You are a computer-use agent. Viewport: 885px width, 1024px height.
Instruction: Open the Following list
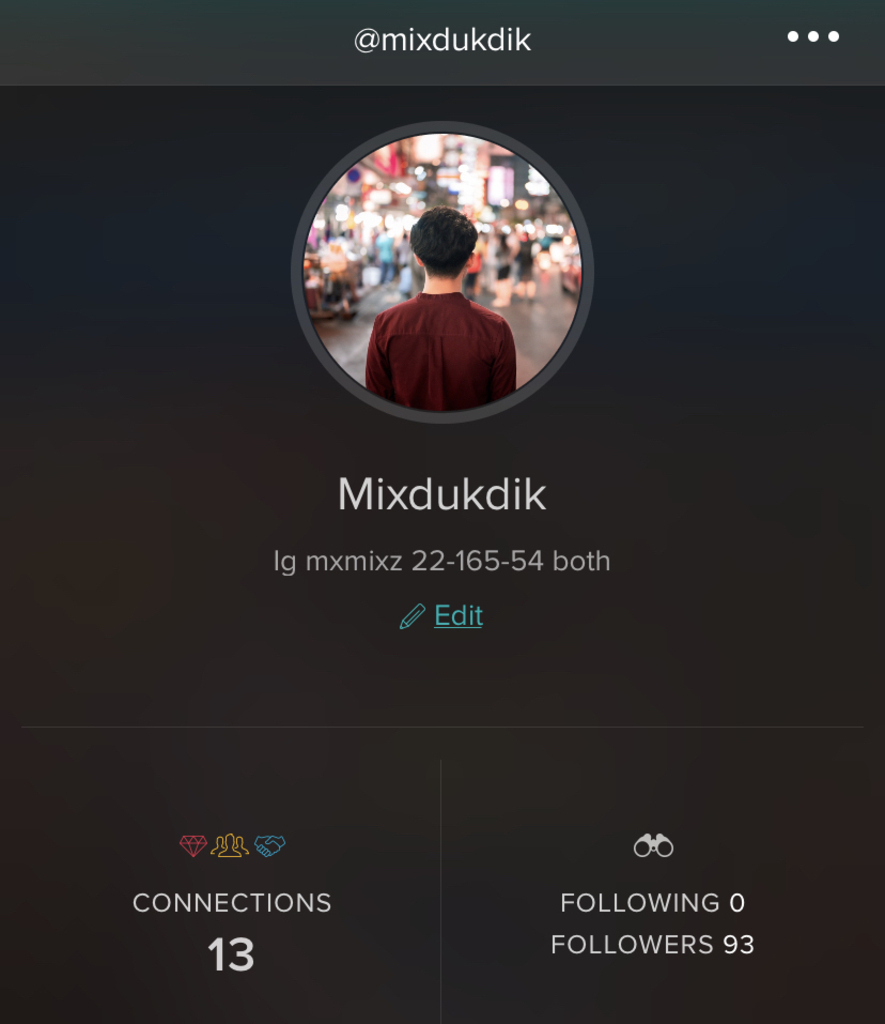[652, 903]
